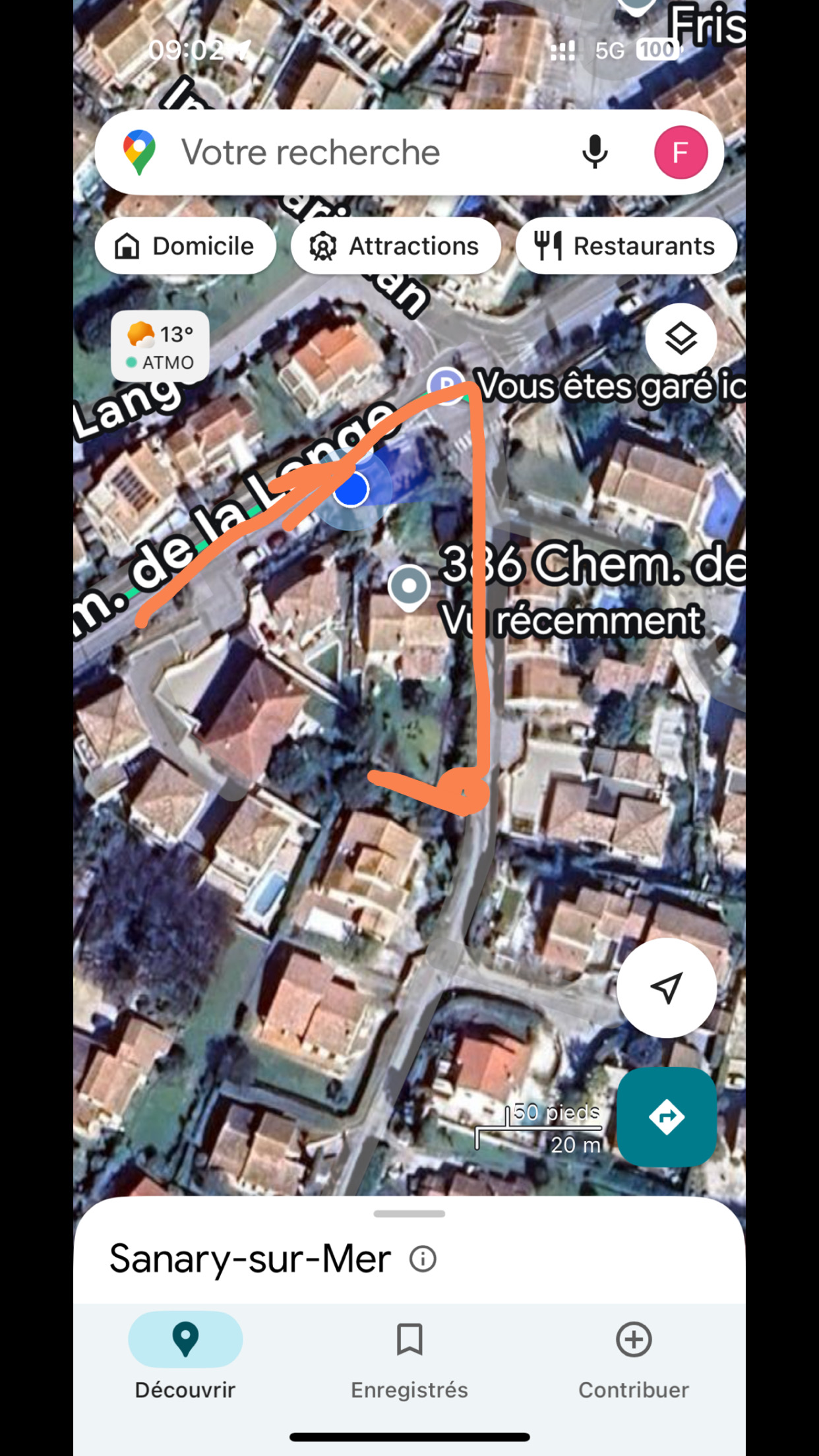Image resolution: width=819 pixels, height=1456 pixels.
Task: View info about Sanary-sur-Mer
Action: [423, 1259]
